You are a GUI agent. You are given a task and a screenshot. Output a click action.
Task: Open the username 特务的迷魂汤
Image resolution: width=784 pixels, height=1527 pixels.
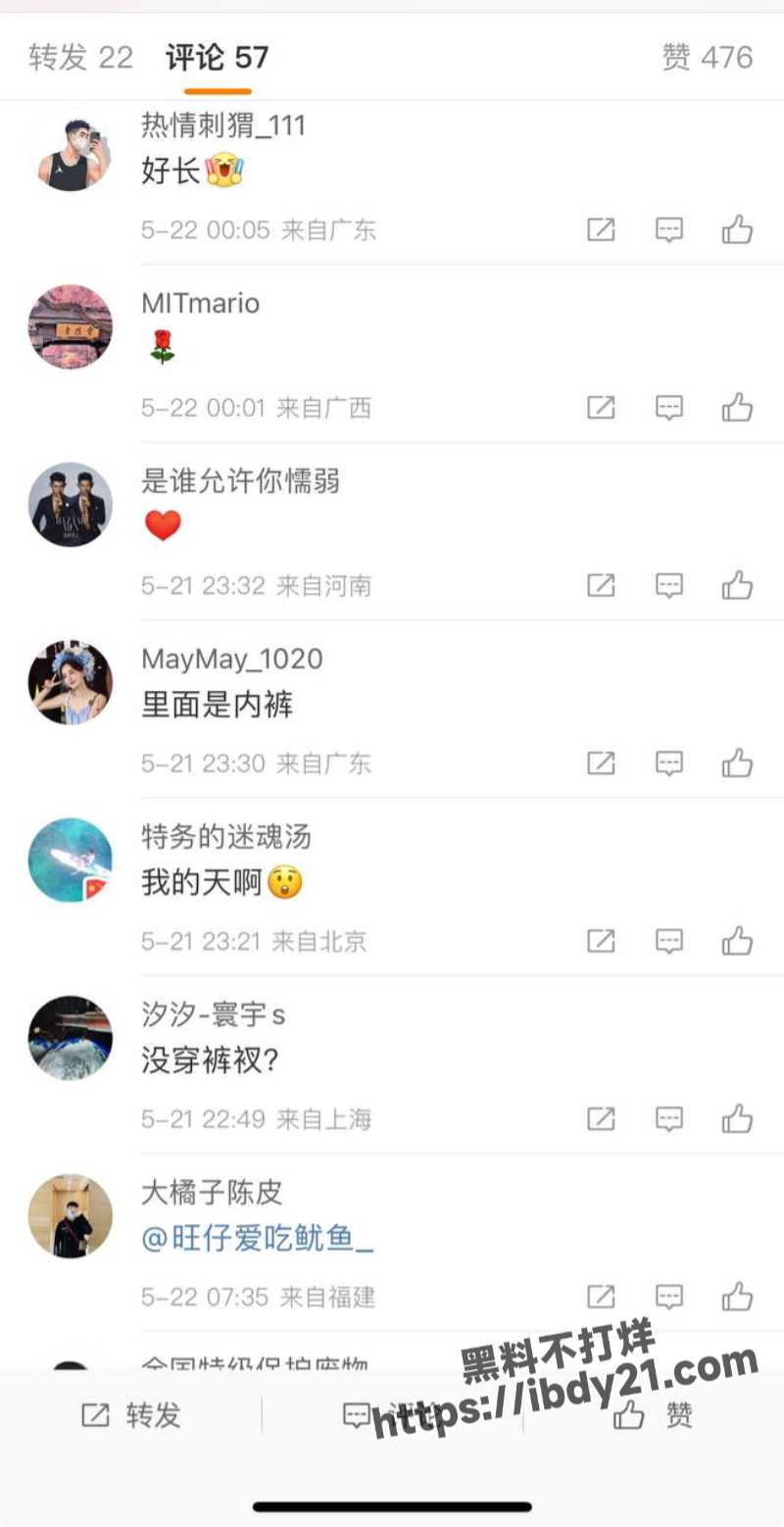pyautogui.click(x=226, y=836)
